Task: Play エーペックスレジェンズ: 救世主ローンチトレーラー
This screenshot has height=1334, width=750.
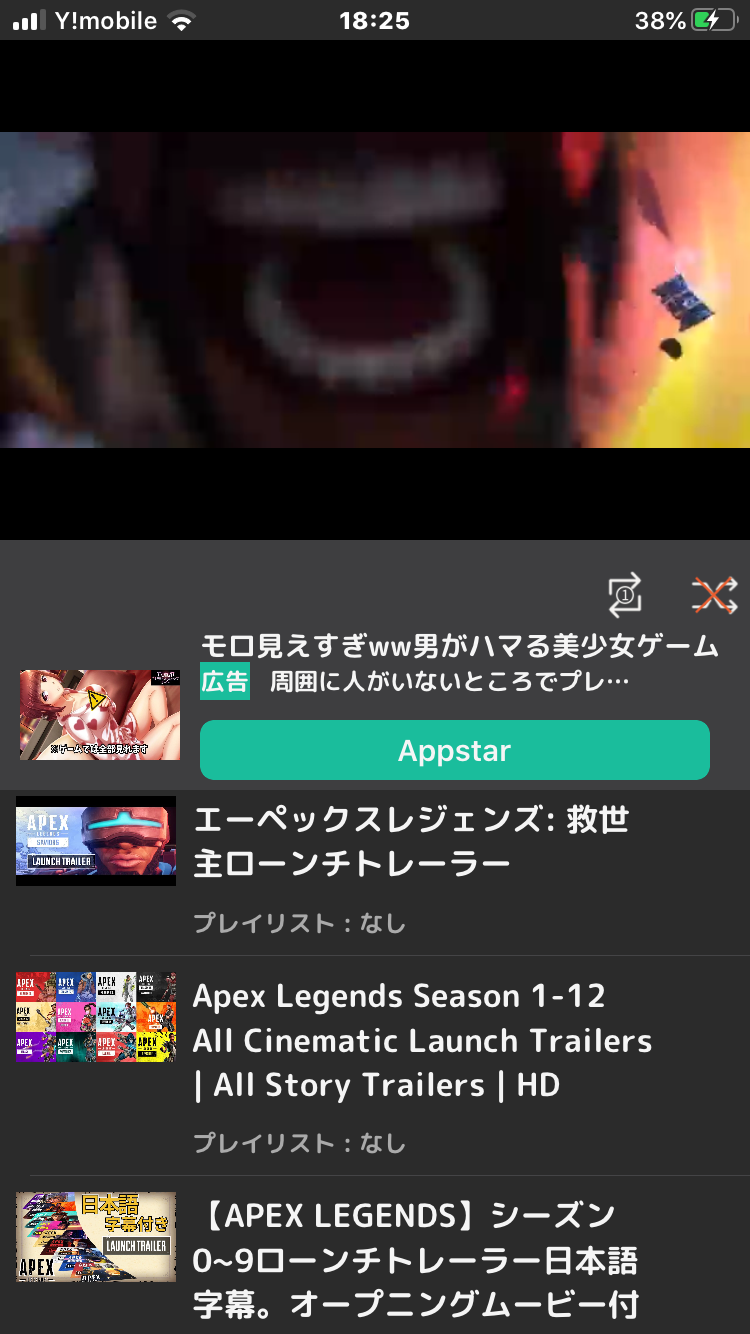Action: pos(410,842)
